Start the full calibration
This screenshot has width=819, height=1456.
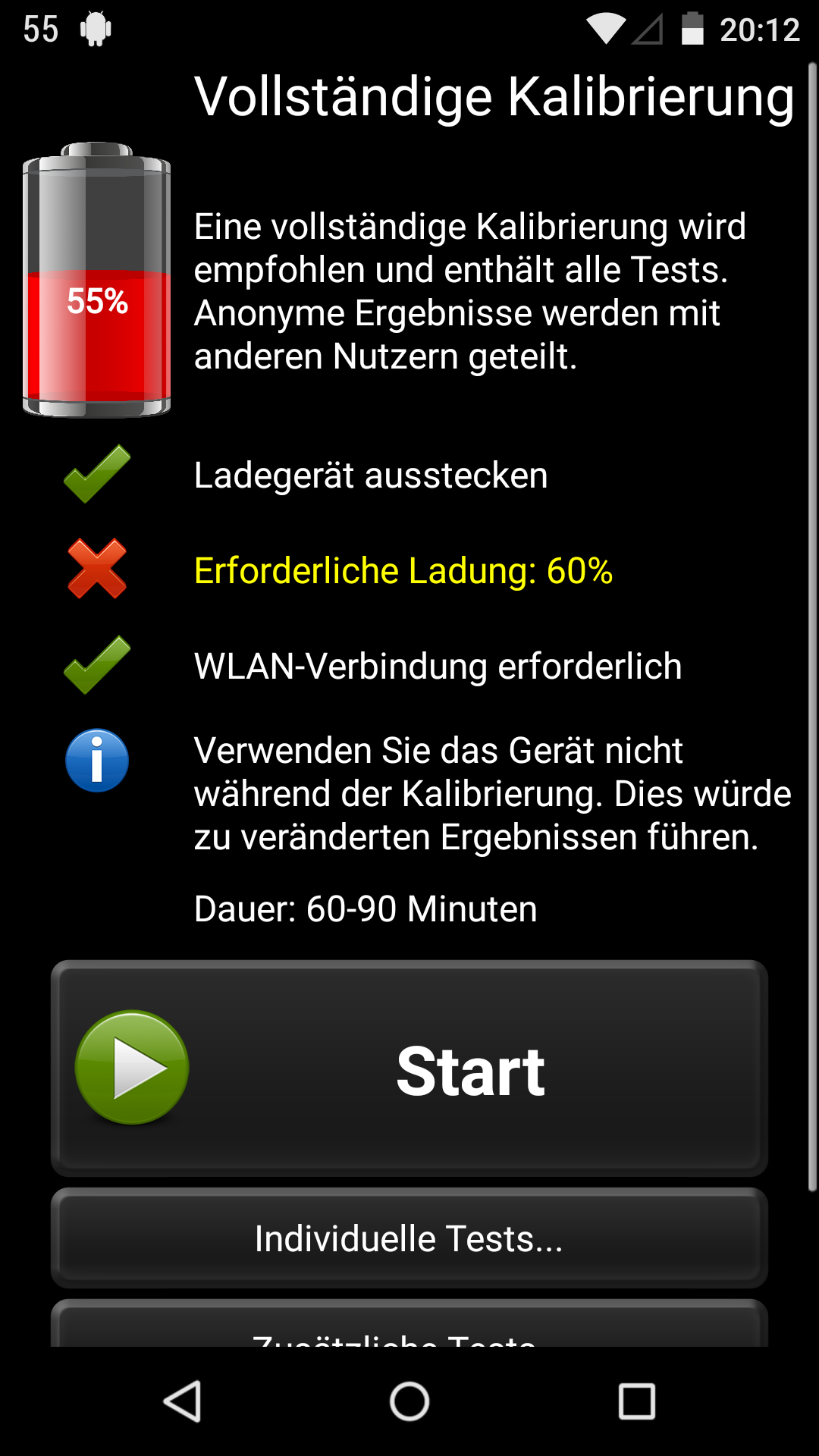point(409,1069)
